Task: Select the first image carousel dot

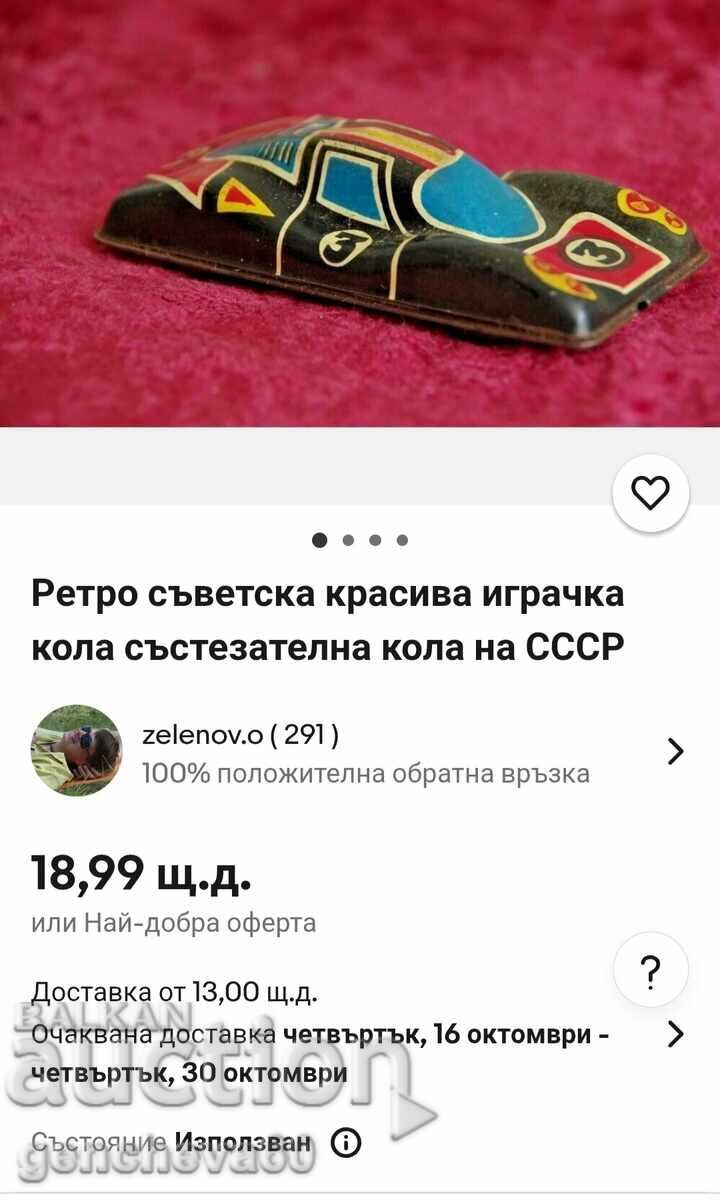Action: tap(319, 538)
